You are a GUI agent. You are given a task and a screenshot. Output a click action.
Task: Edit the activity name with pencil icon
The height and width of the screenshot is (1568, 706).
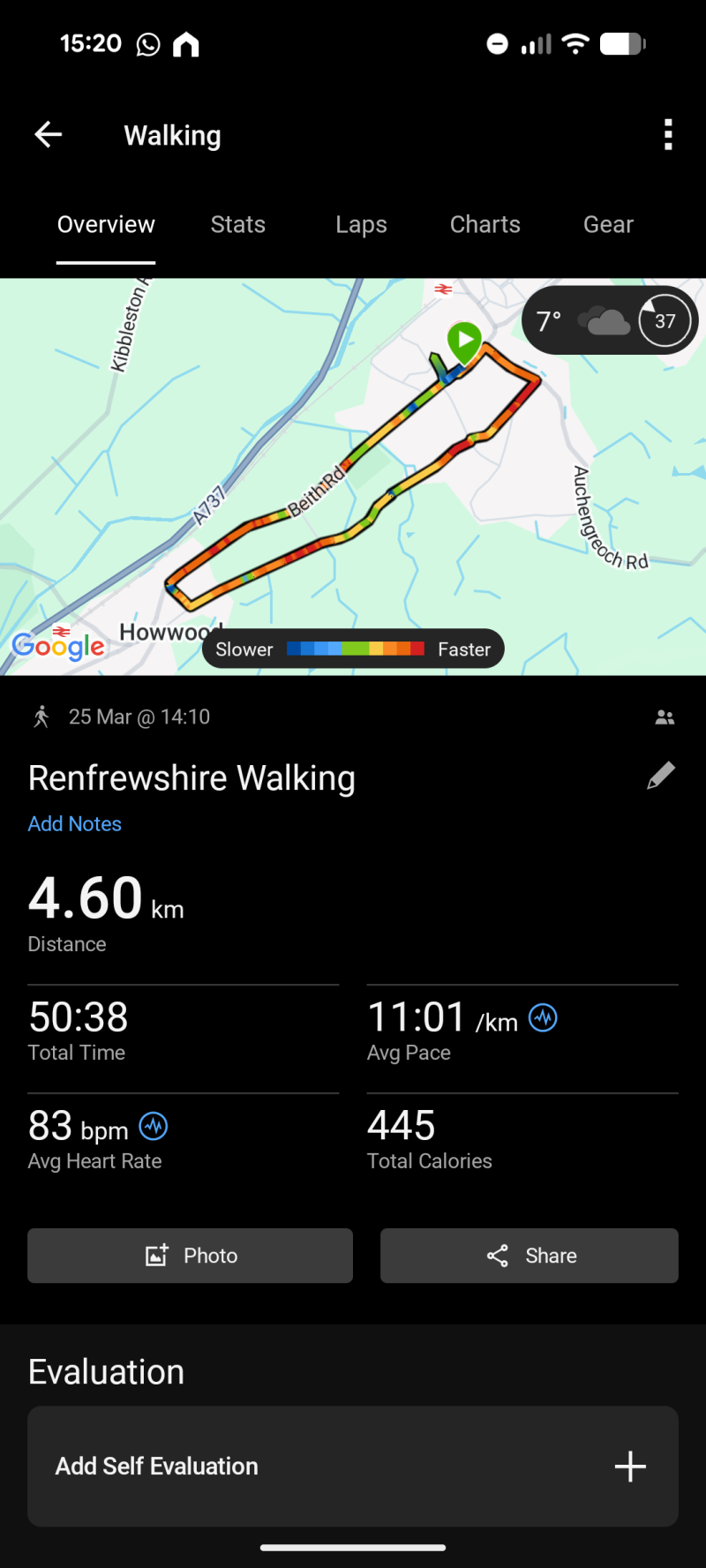click(x=661, y=776)
